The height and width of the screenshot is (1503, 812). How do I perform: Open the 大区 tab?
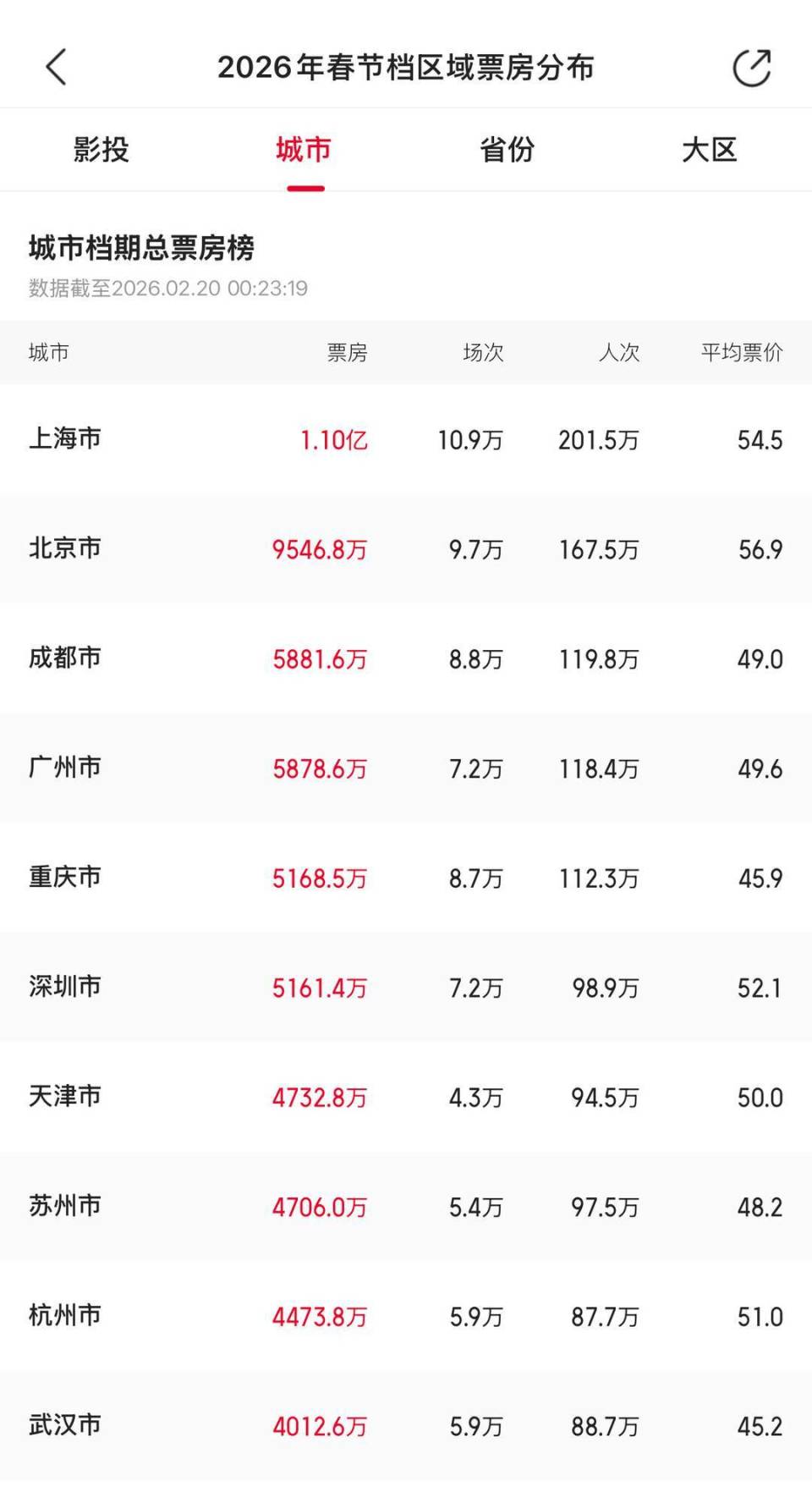point(710,151)
